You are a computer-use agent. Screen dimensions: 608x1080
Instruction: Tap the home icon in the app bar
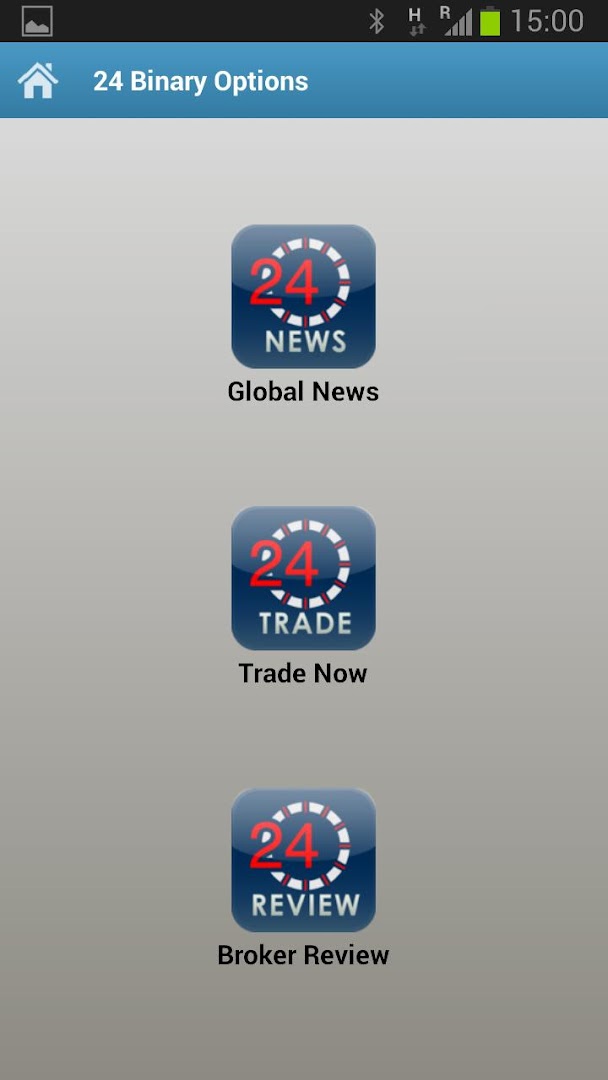point(38,81)
